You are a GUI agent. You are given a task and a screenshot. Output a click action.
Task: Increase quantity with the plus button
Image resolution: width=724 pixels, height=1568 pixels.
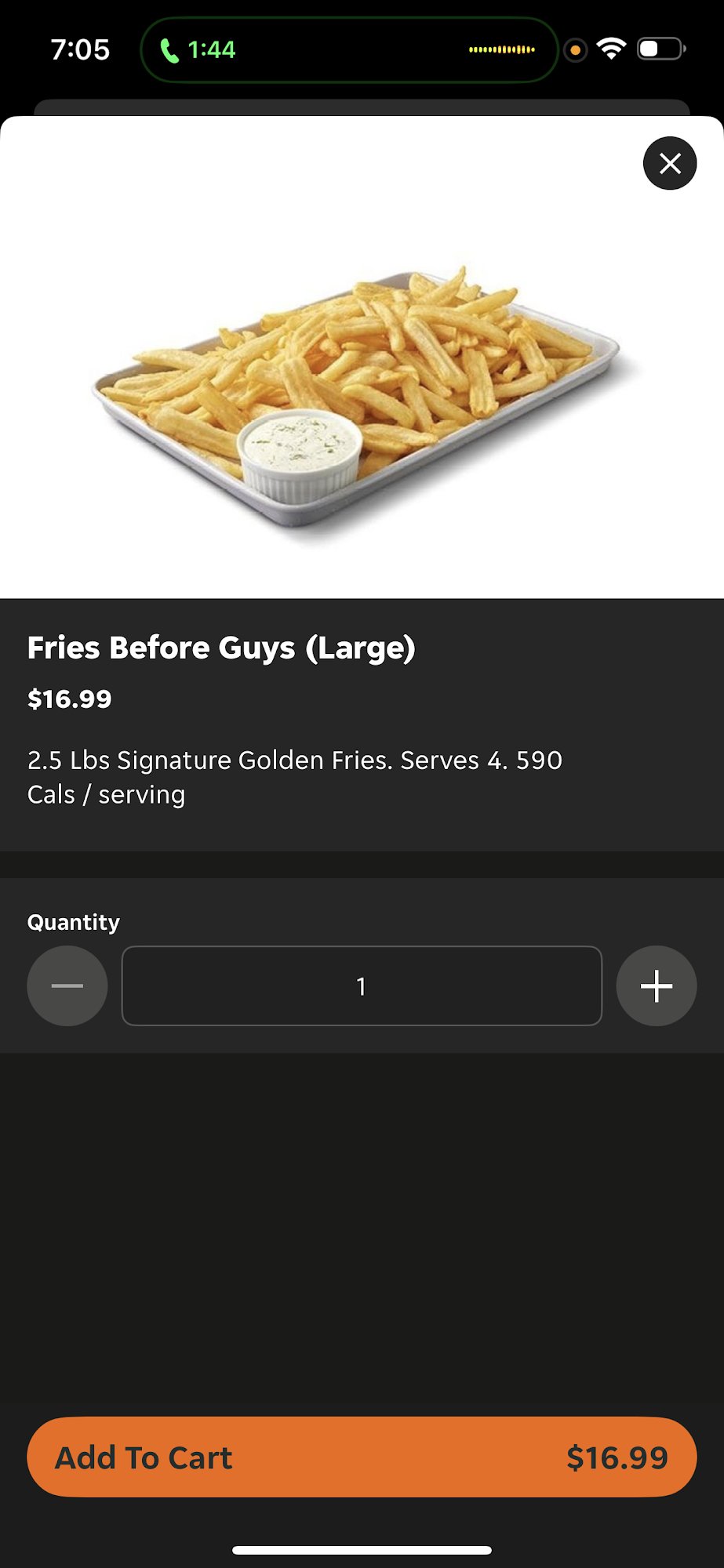click(656, 985)
